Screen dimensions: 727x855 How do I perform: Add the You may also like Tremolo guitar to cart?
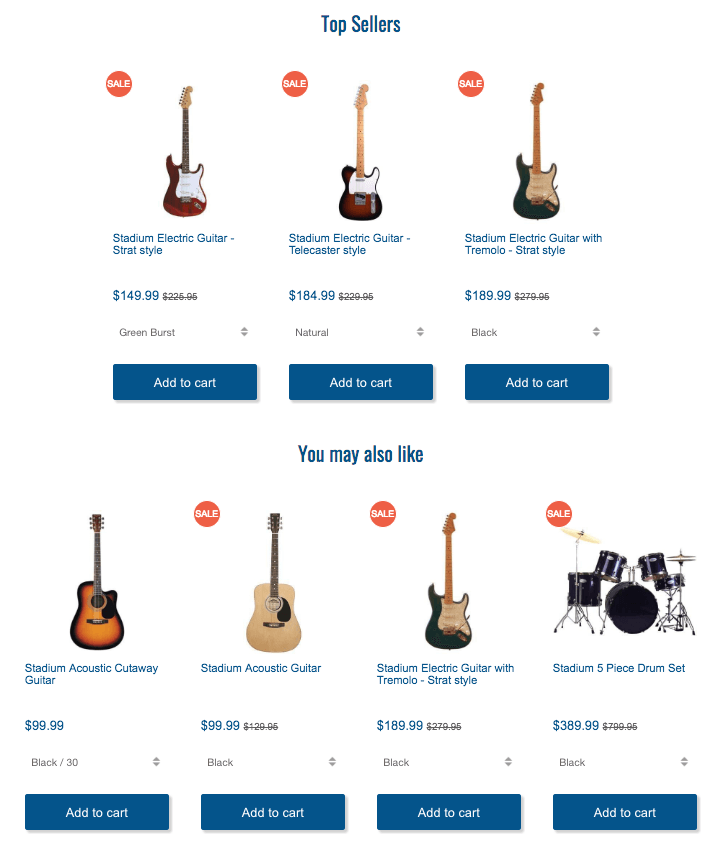(x=449, y=812)
